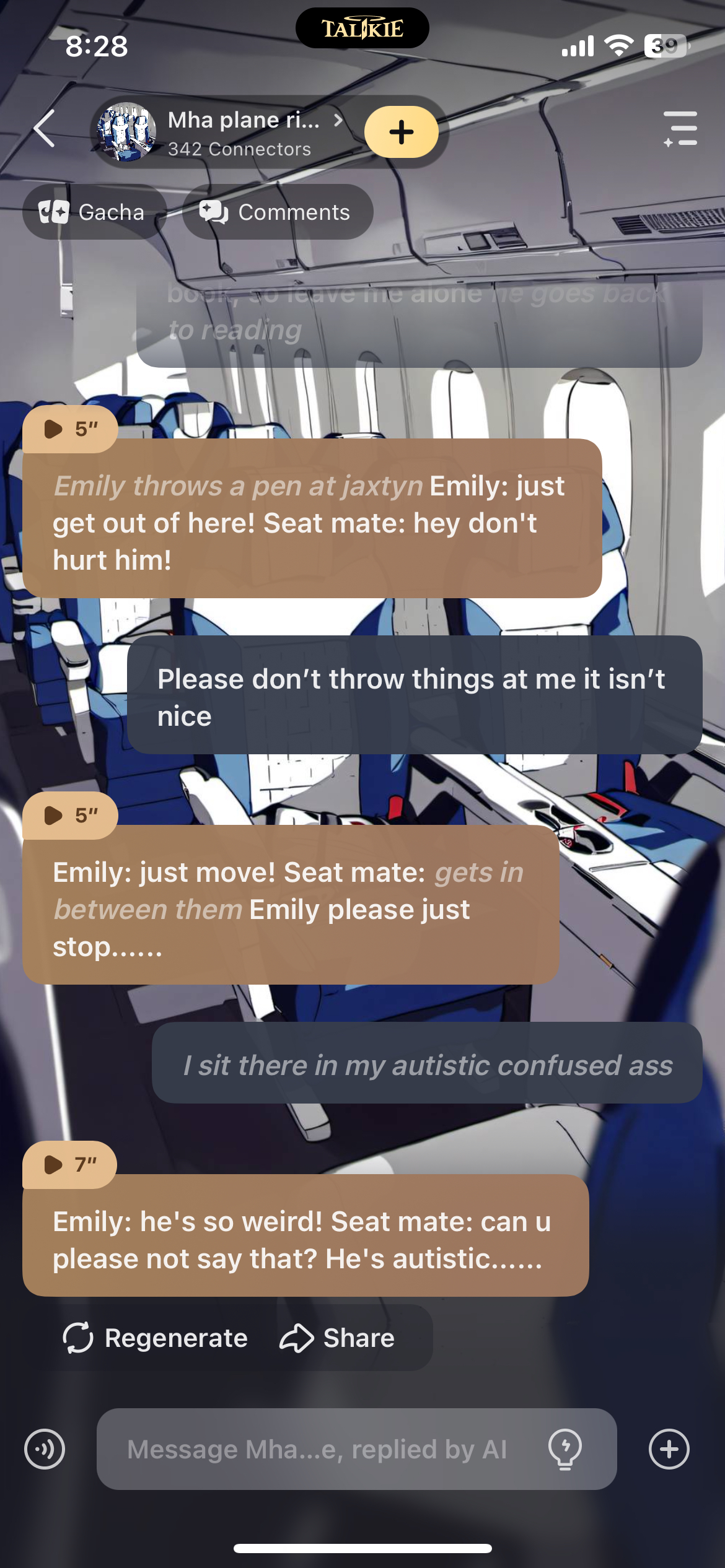Share the latest reply
The width and height of the screenshot is (725, 1568).
tap(338, 1338)
